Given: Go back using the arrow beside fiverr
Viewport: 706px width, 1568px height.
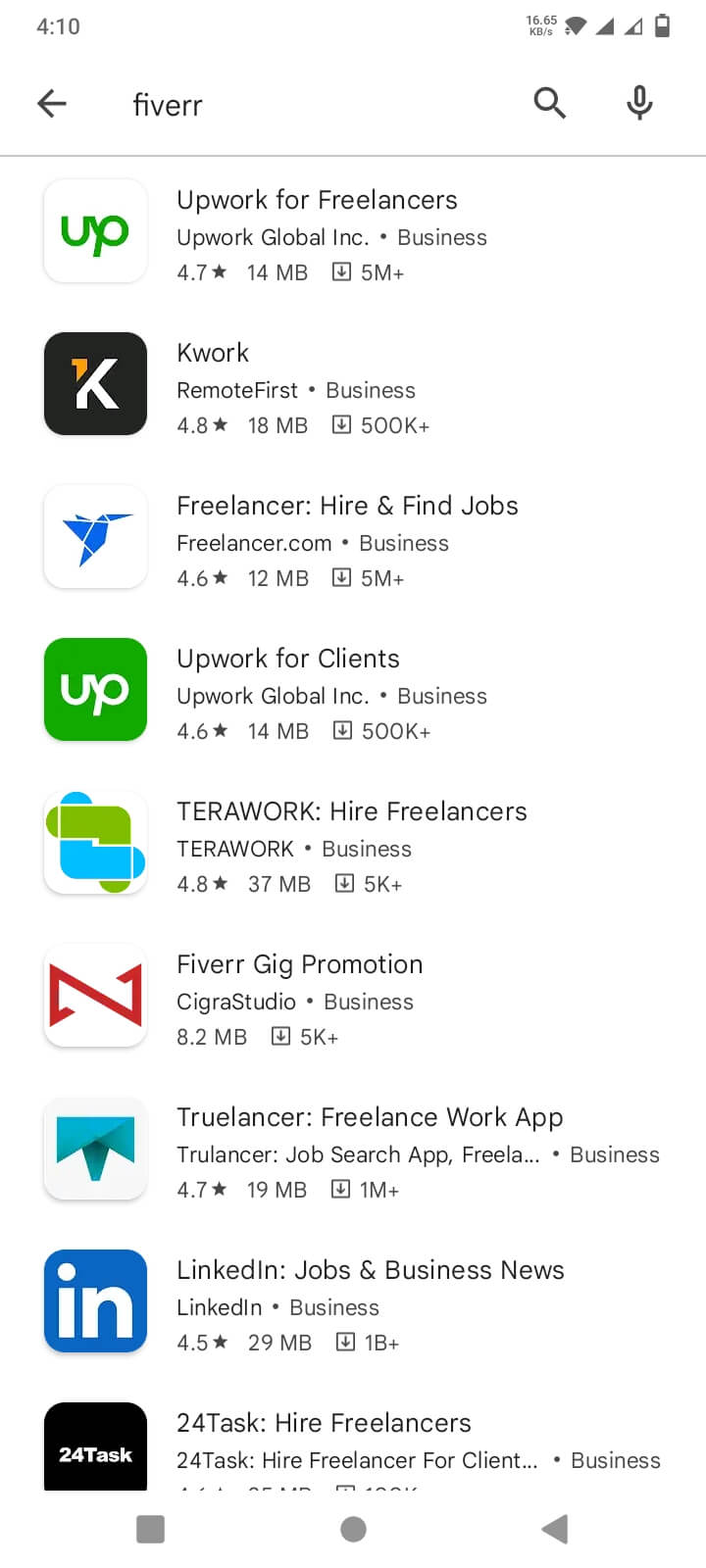Looking at the screenshot, I should (x=52, y=103).
